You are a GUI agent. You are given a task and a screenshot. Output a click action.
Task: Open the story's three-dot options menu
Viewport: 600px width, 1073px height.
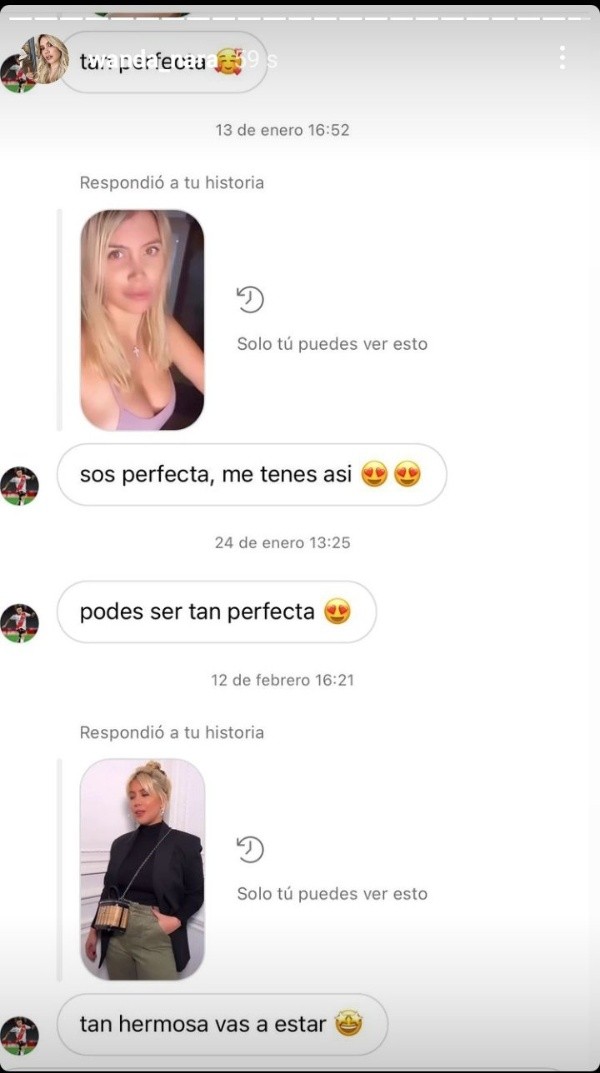562,58
